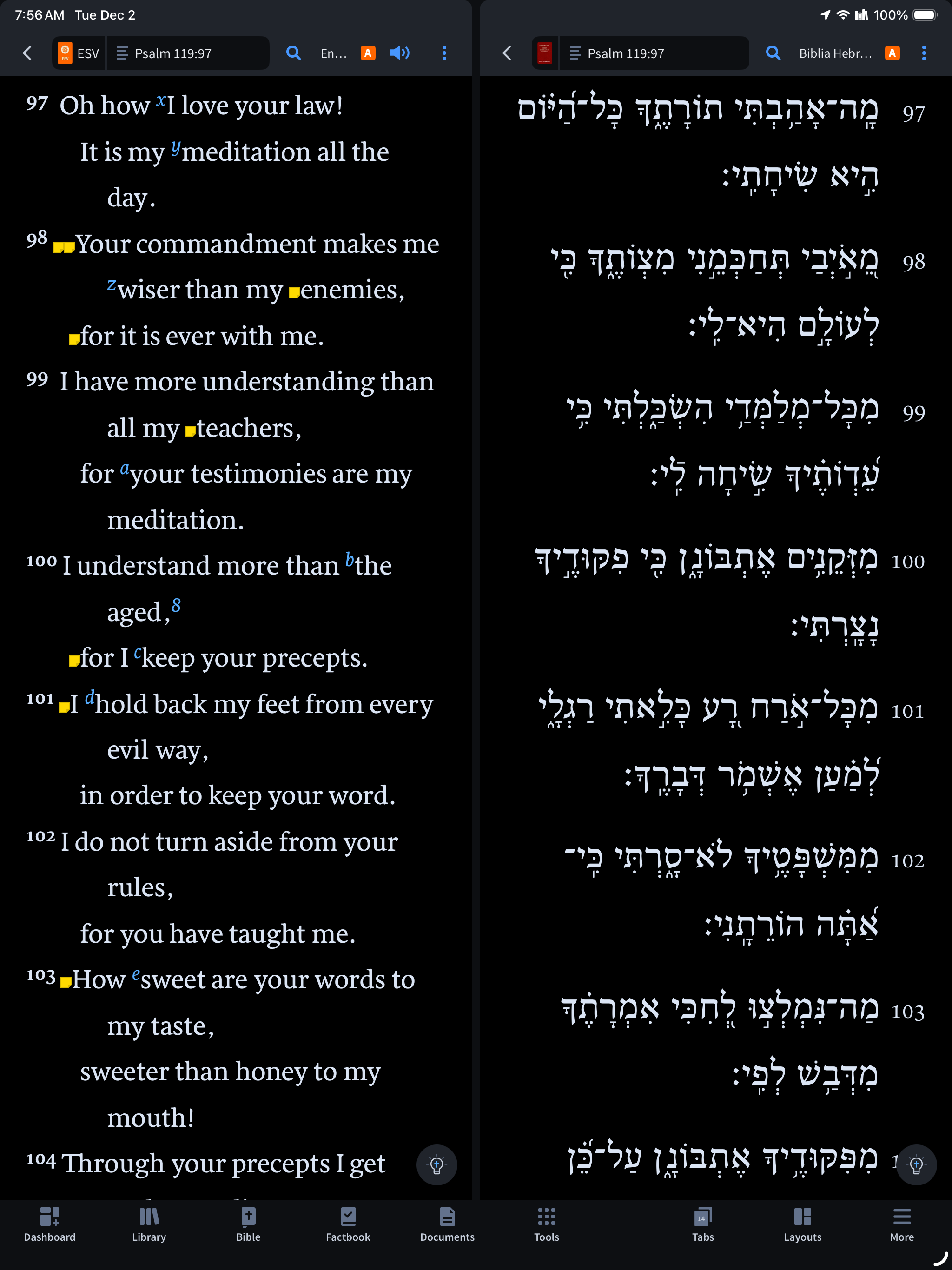This screenshot has height=1270, width=952.
Task: Search within Biblia Hebraica pane
Action: point(773,53)
